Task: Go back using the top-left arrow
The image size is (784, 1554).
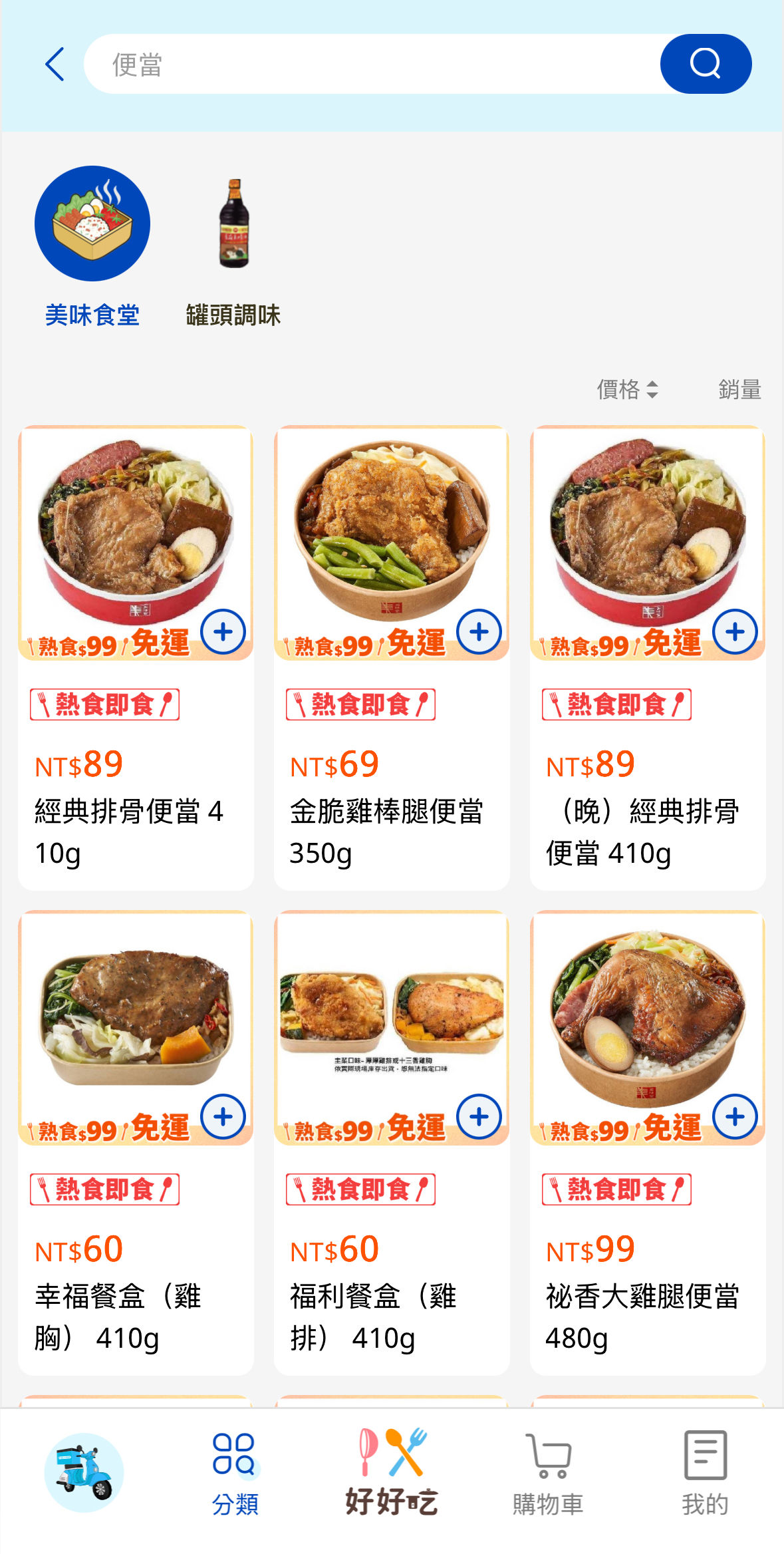Action: (x=55, y=65)
